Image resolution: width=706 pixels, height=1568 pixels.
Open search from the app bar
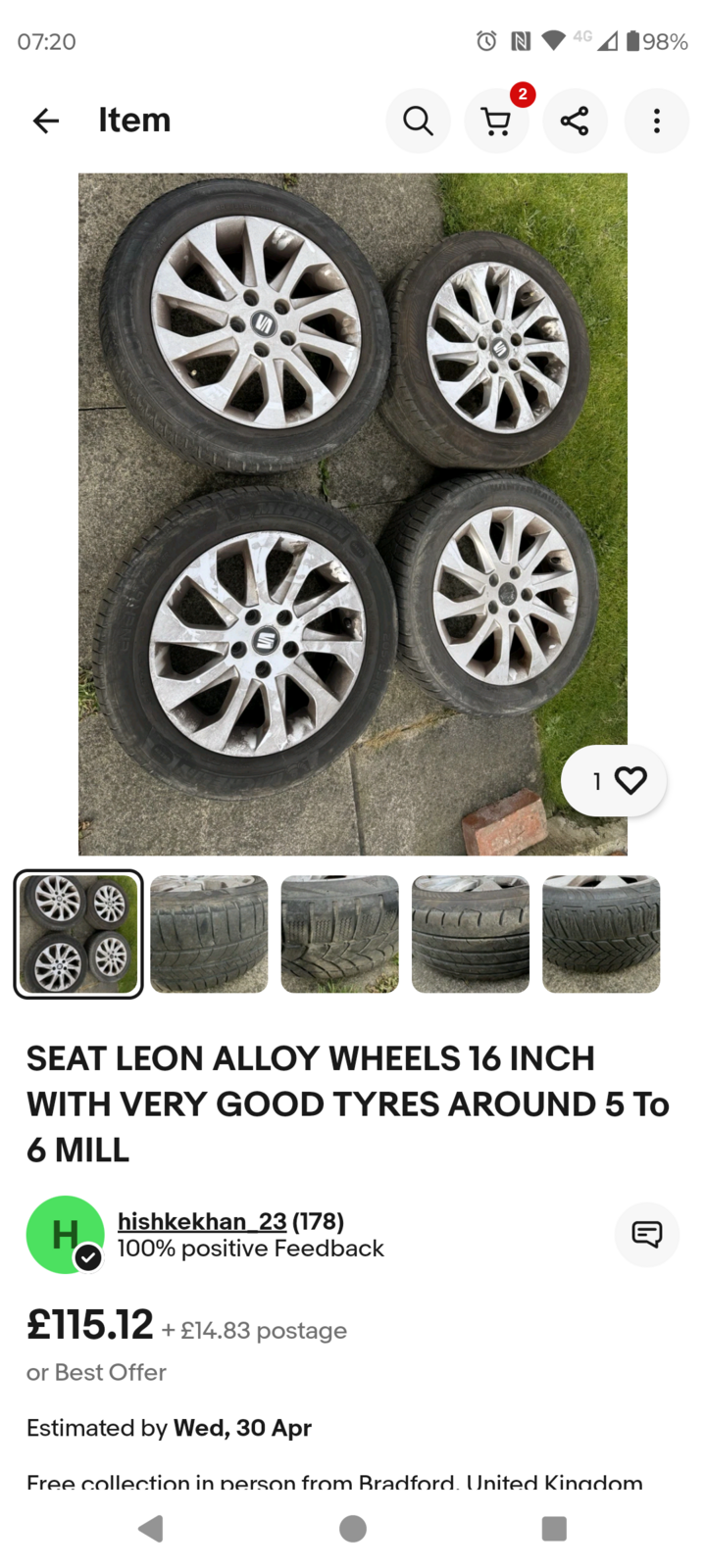[x=418, y=121]
